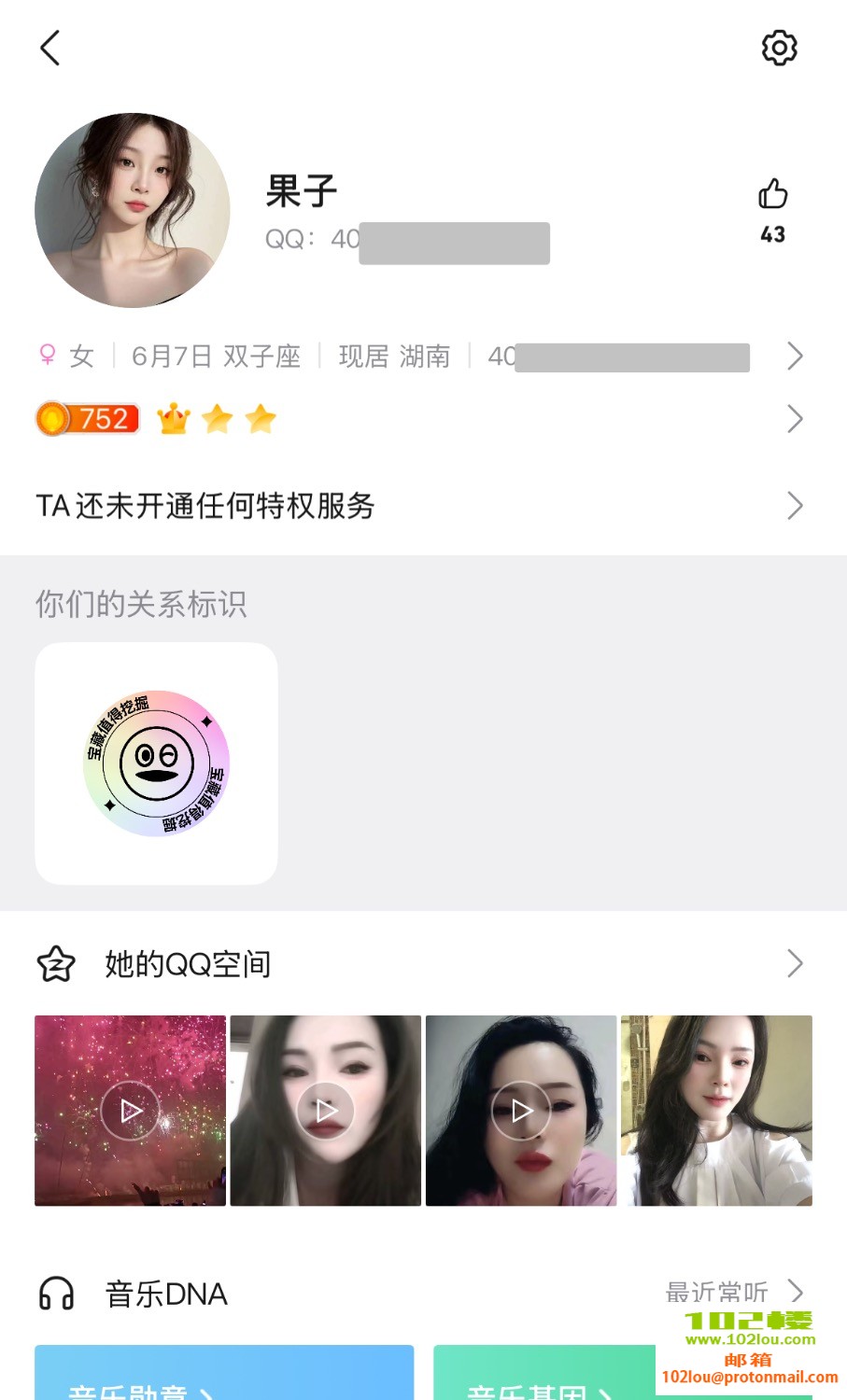Open the QQ空间 photo with white blouse
This screenshot has height=1400, width=847.
pos(716,1111)
